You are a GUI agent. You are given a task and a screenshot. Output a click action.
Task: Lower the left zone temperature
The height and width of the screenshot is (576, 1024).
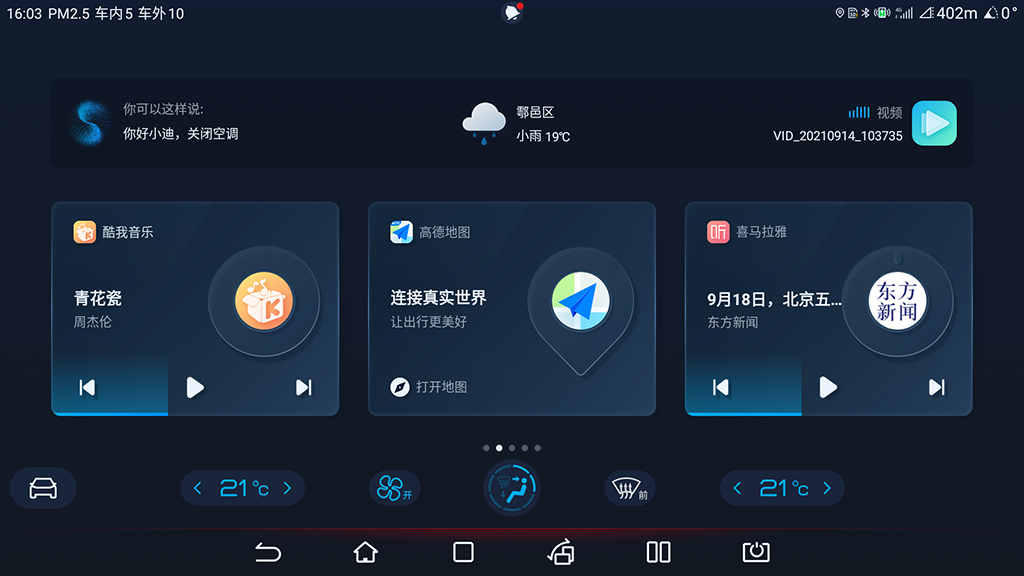tap(197, 488)
